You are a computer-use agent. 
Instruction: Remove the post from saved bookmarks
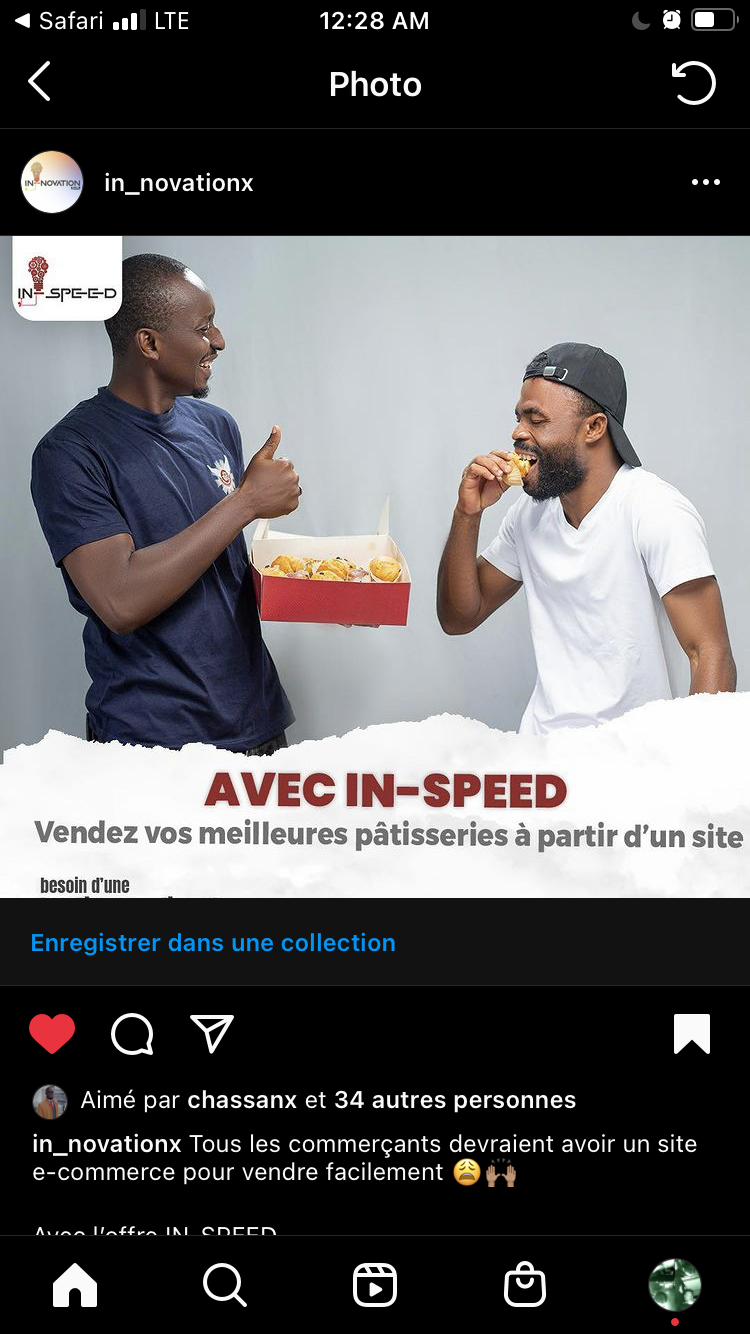(x=692, y=1034)
